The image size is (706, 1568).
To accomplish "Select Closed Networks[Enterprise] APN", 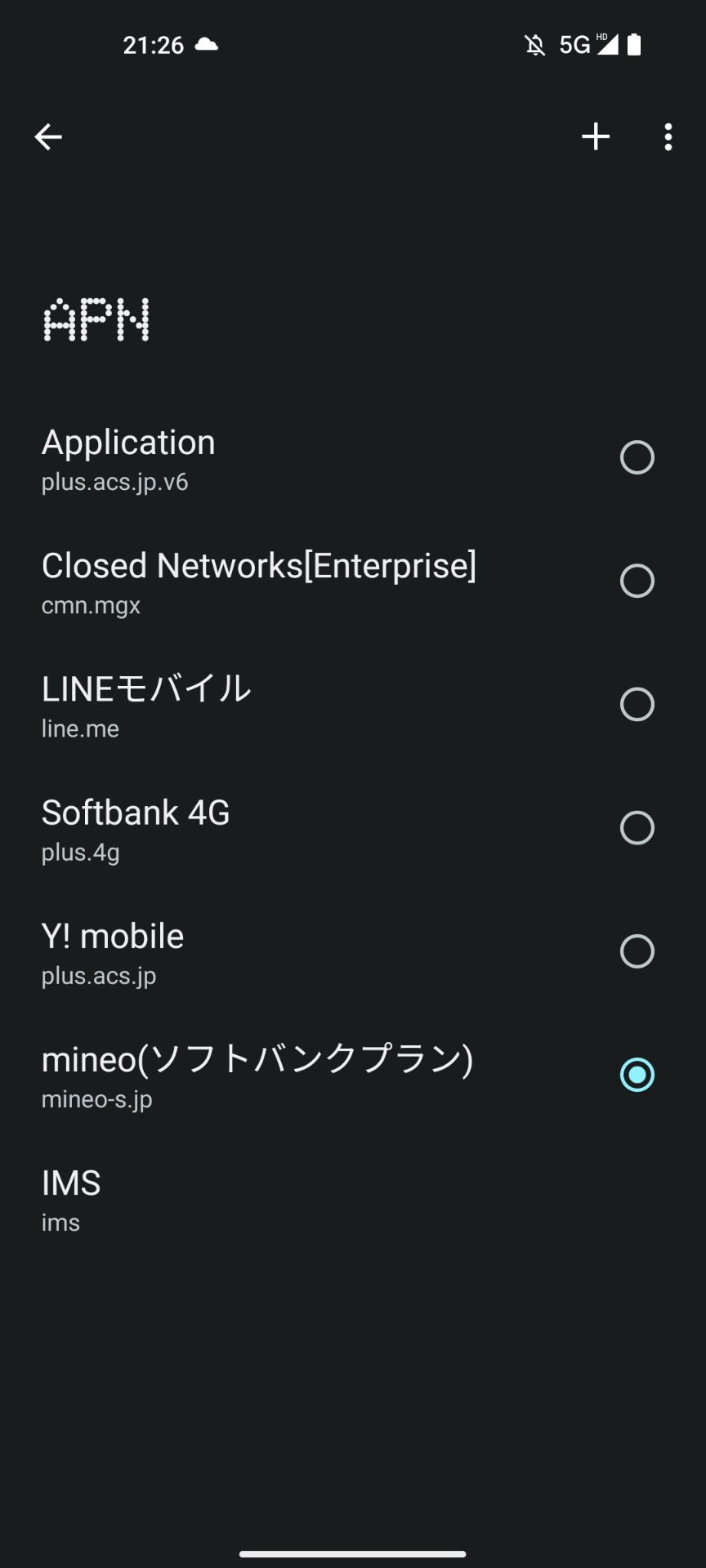I will point(637,581).
